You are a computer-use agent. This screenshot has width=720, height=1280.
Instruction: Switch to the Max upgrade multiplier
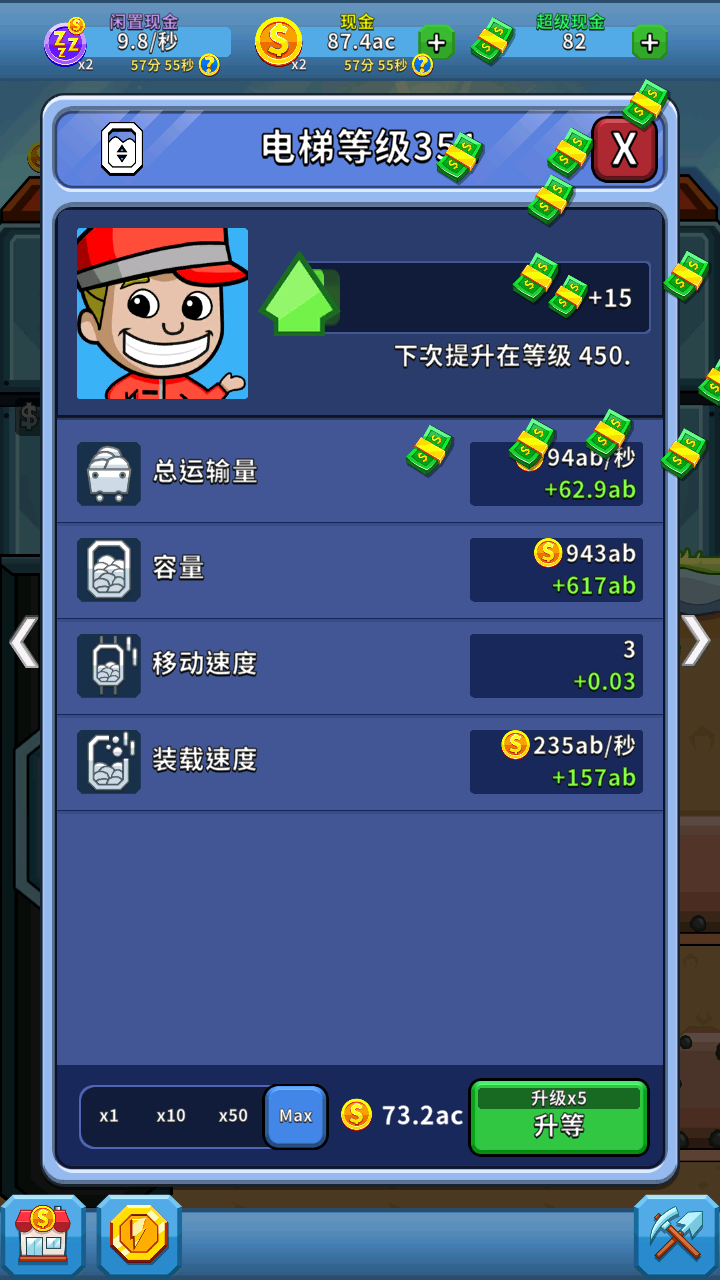click(x=295, y=1117)
